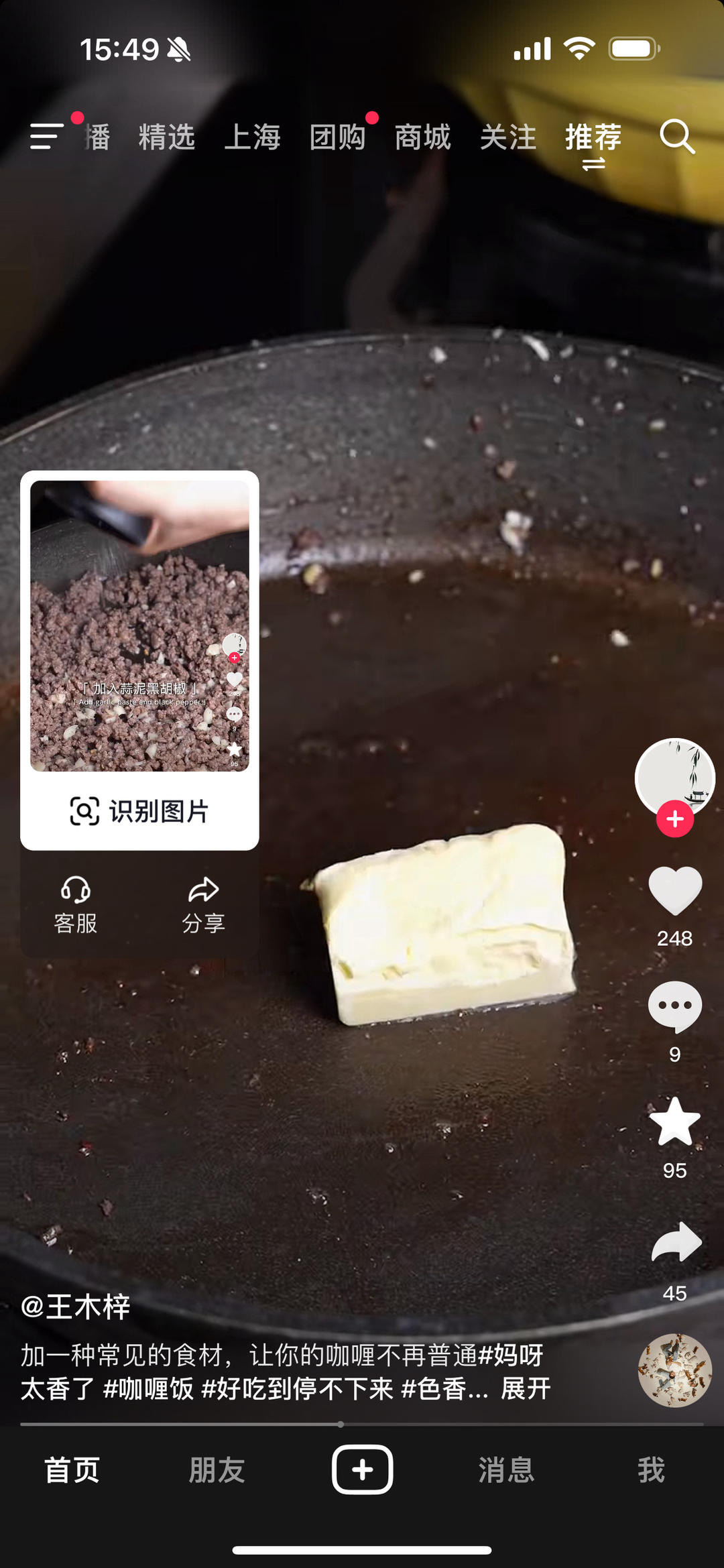Open the 分享 share option under the card
Image resolution: width=724 pixels, height=1568 pixels.
(202, 904)
